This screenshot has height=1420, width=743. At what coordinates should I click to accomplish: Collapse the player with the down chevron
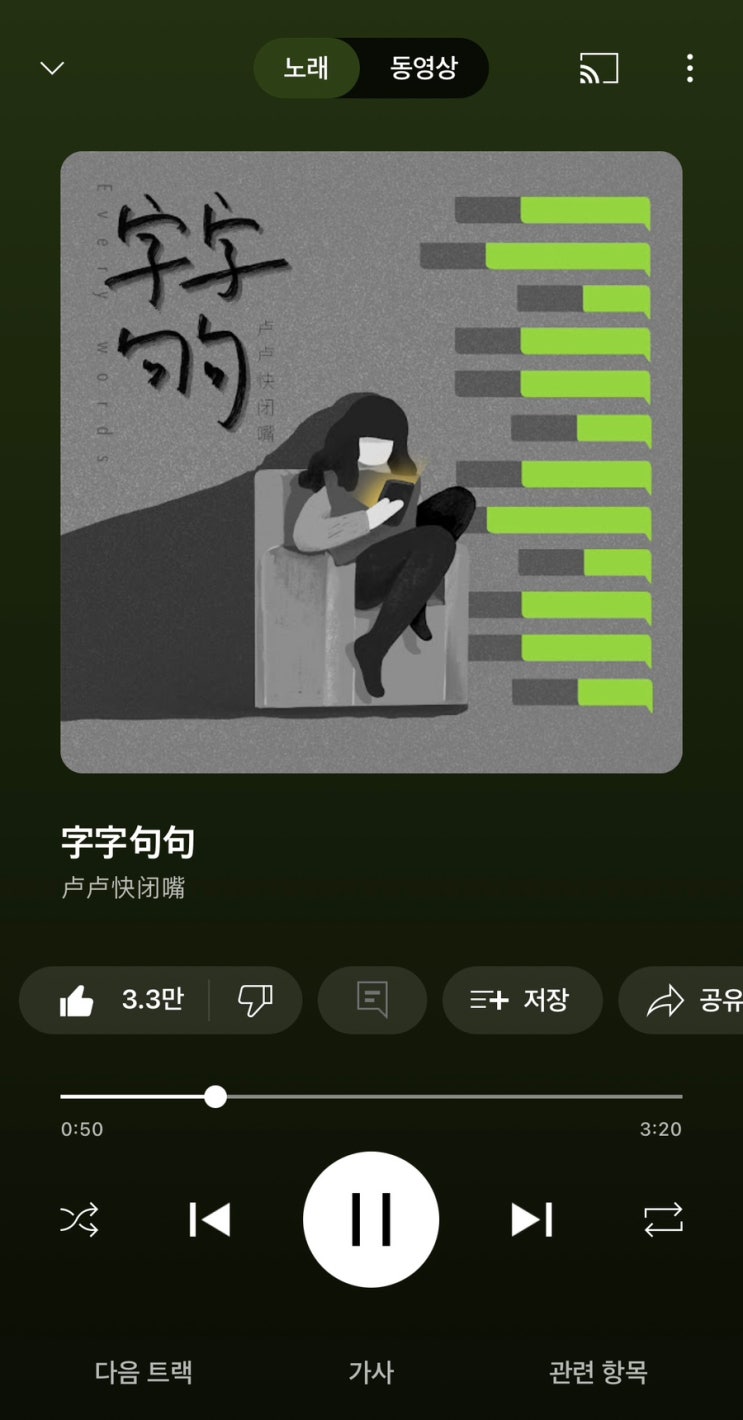pos(52,68)
